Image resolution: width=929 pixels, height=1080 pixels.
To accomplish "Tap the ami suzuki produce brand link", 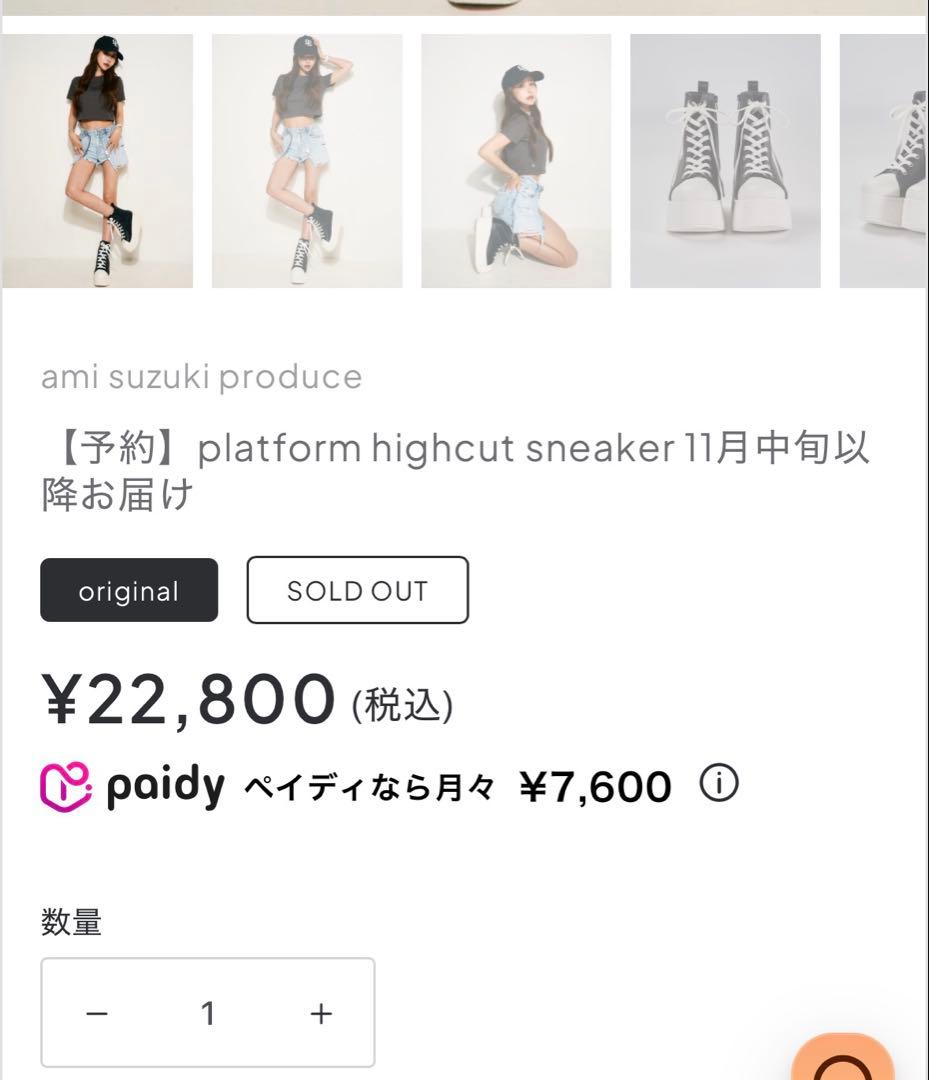I will coord(201,377).
